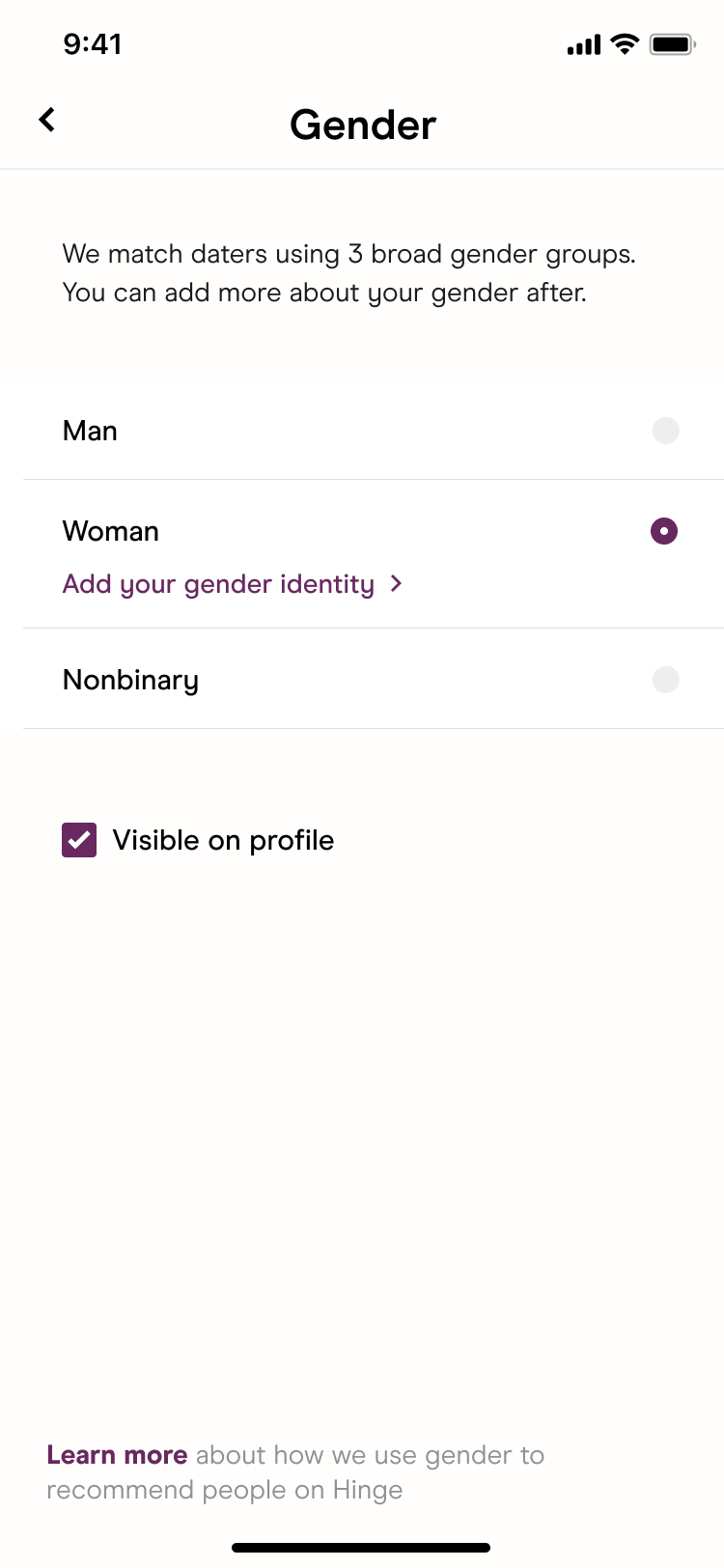Tap the Gender screen title
The image size is (724, 1568).
pos(362,125)
